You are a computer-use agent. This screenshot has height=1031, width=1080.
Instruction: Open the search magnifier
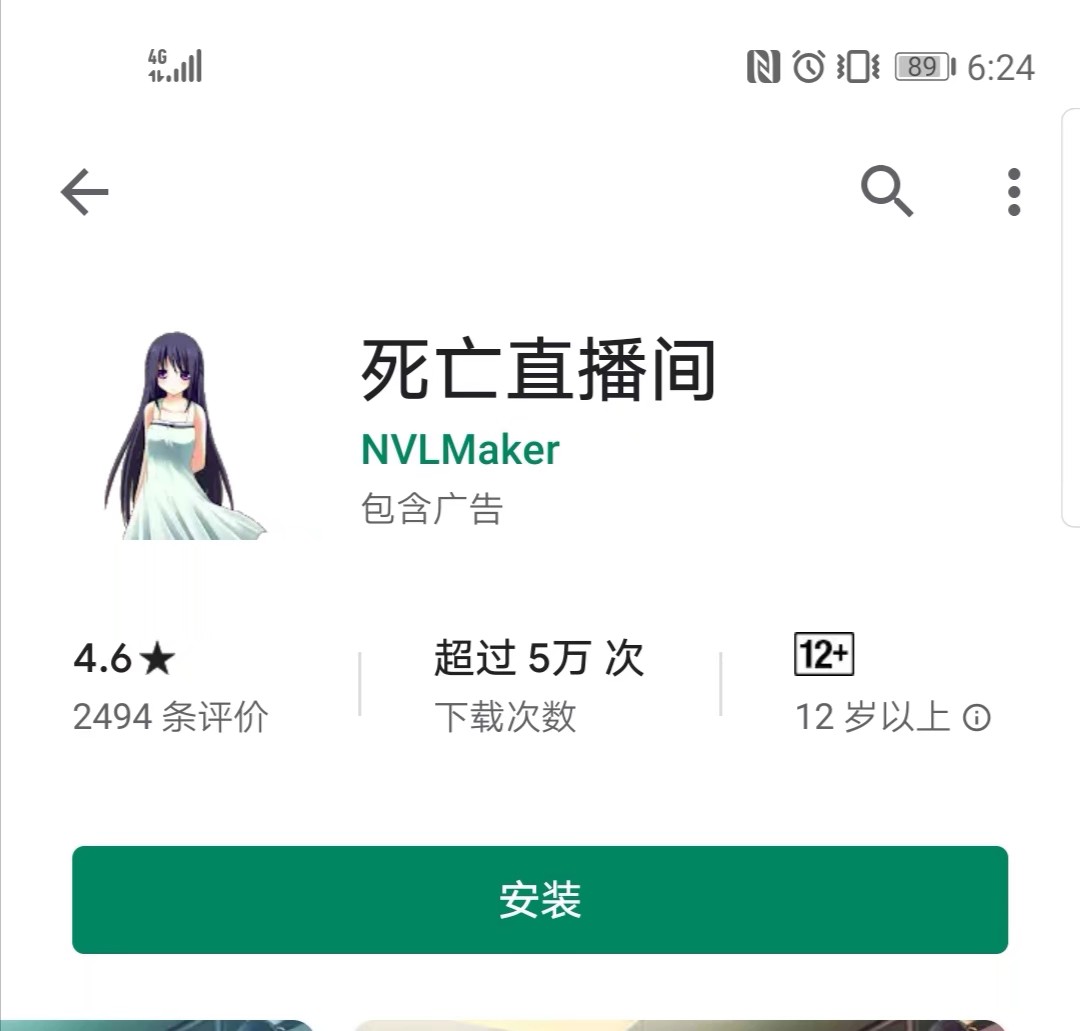click(x=887, y=190)
